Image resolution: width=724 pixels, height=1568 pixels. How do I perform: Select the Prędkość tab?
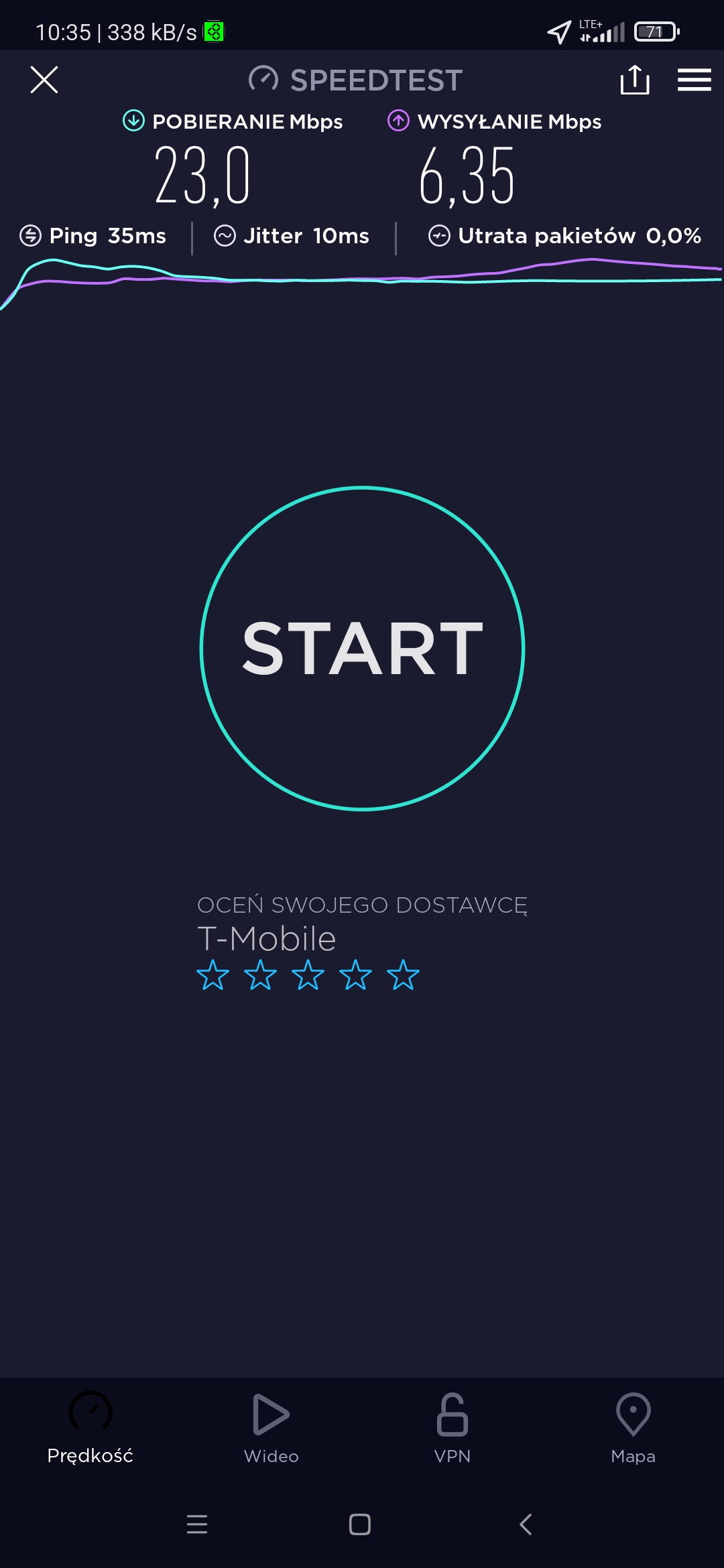[90, 1428]
